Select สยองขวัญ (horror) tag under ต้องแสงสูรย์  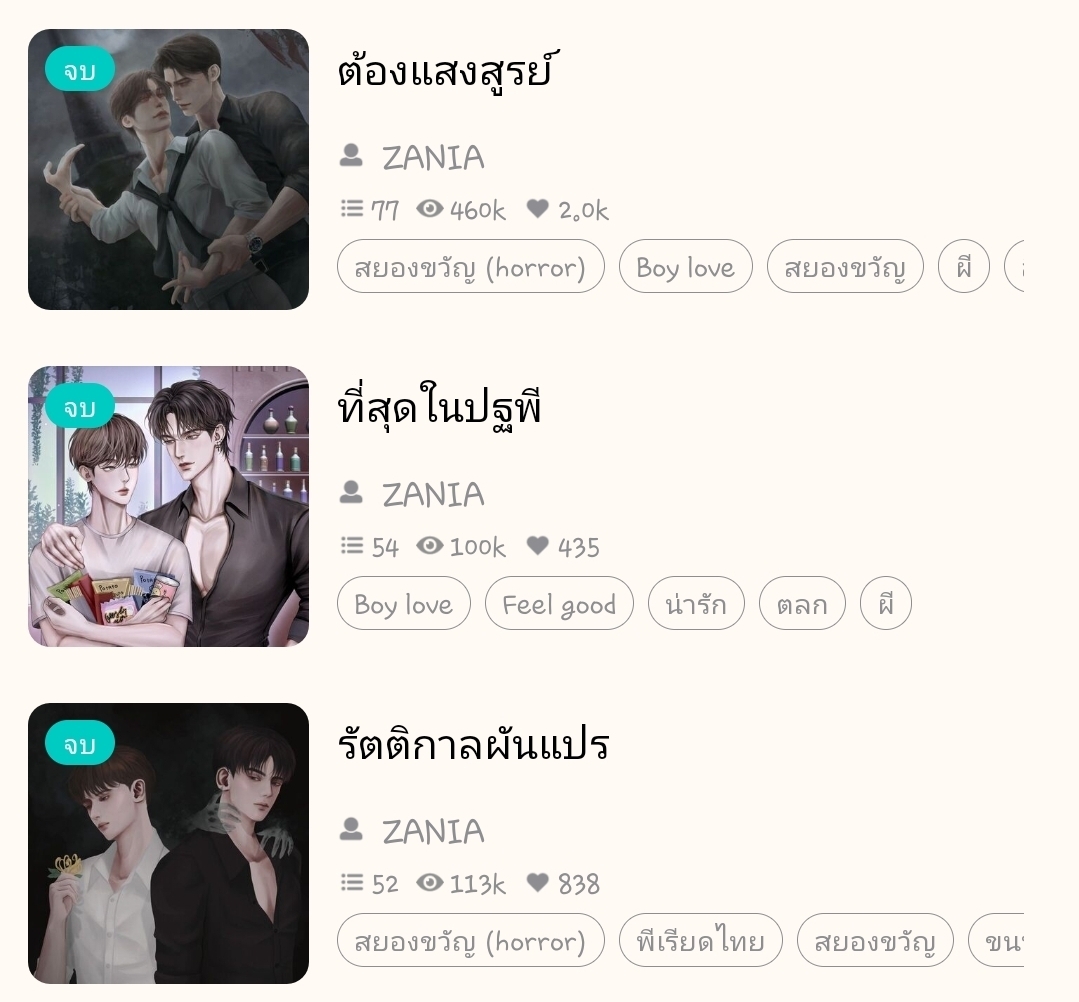(x=471, y=267)
